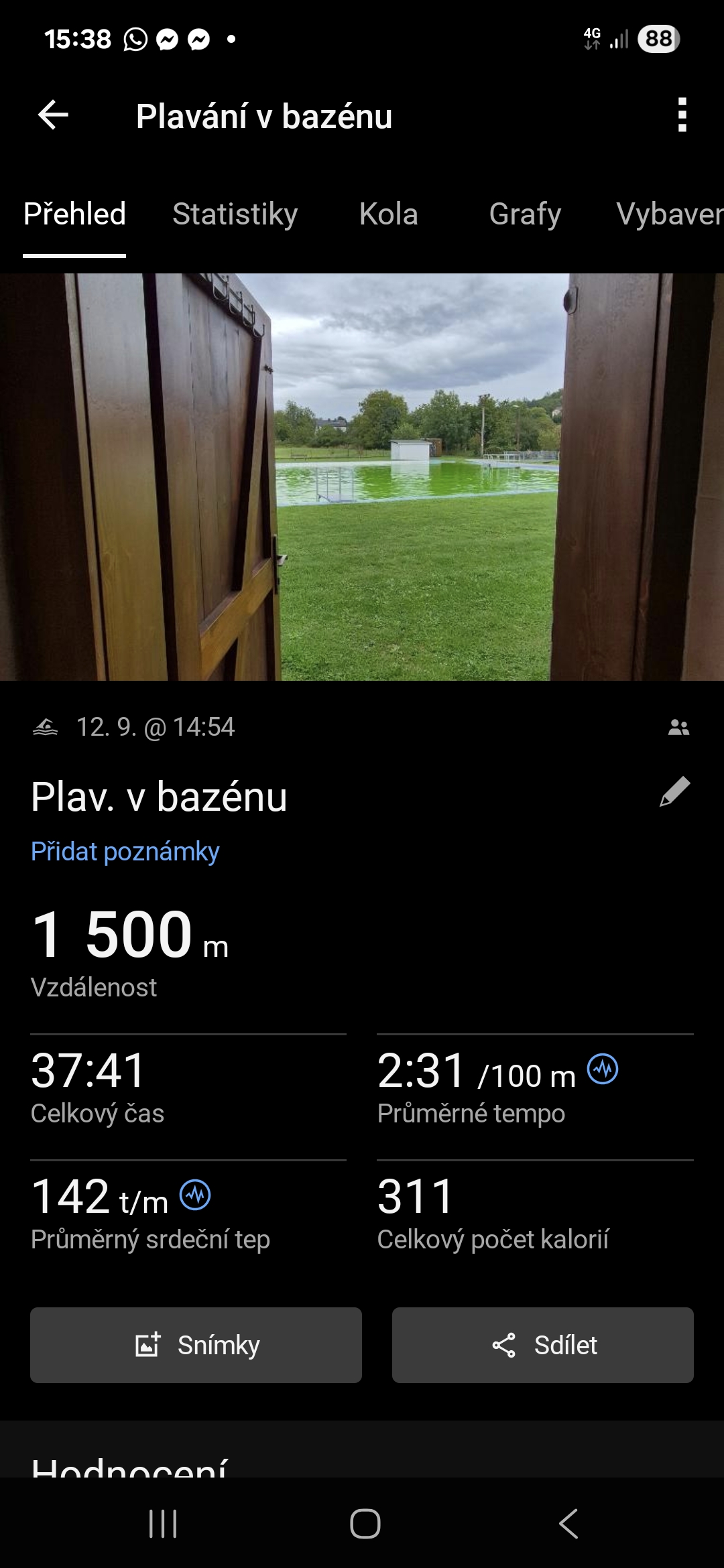Screen dimensions: 724x1568
Task: Go to the home screen
Action: [365, 1524]
